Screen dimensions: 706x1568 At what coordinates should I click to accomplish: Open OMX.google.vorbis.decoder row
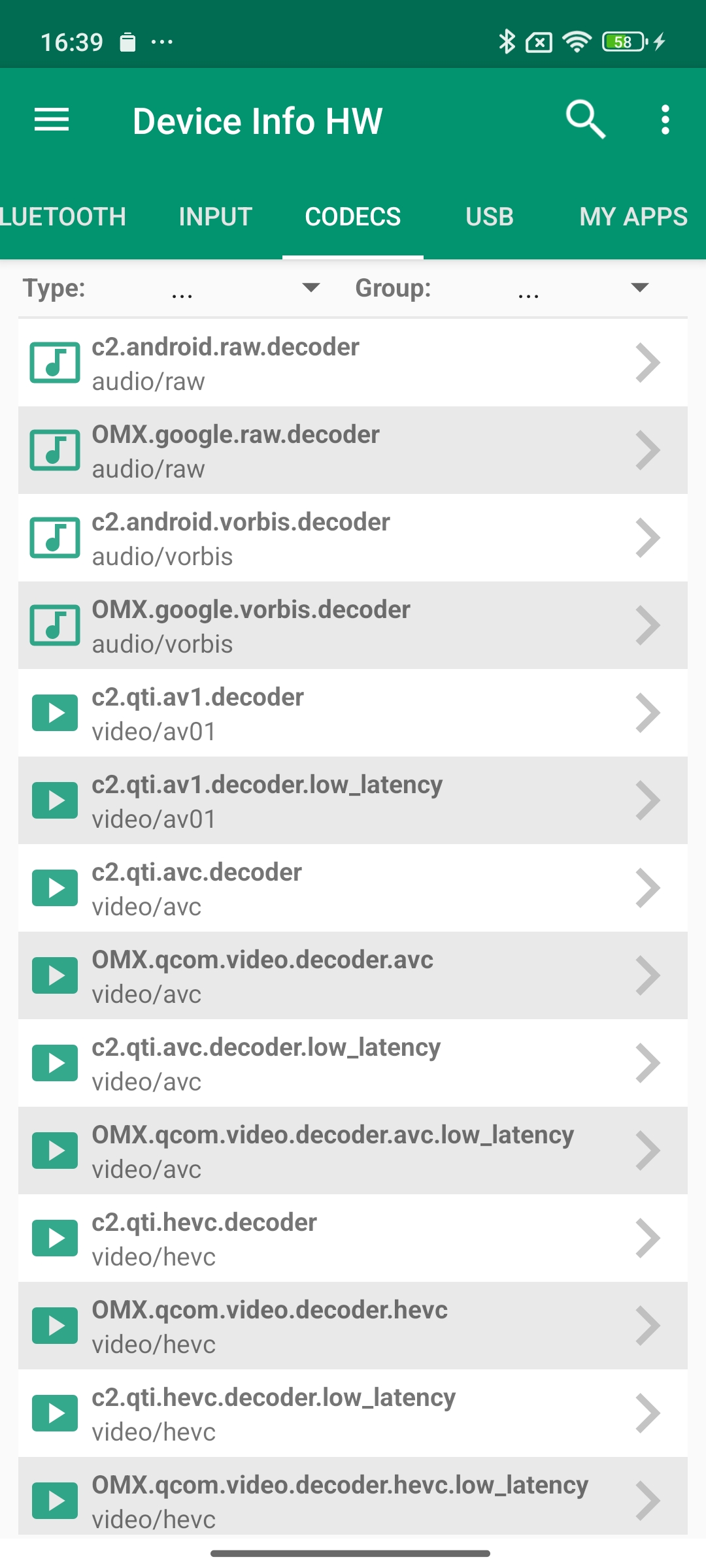[x=353, y=626]
